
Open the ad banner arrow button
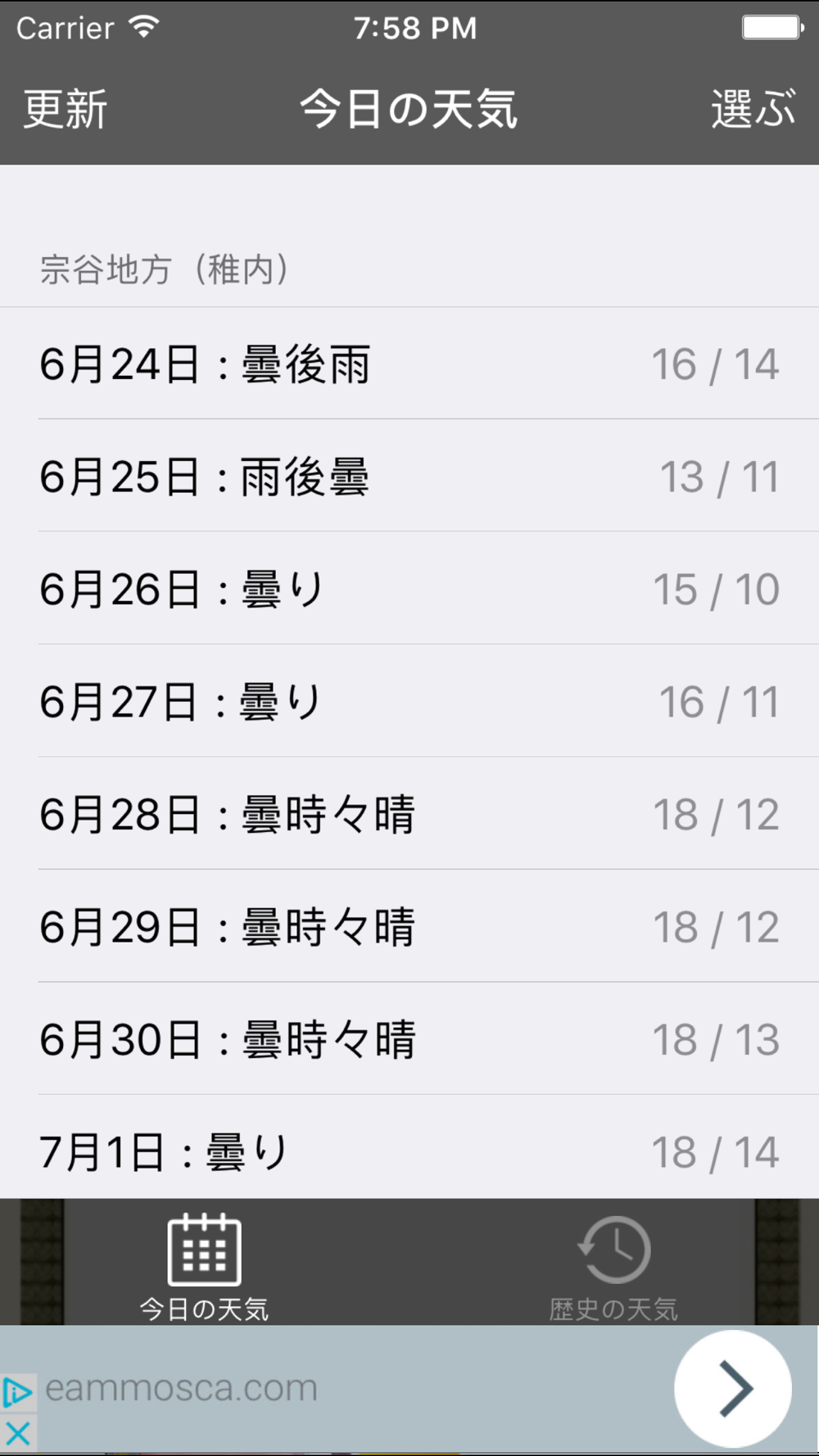[733, 1389]
